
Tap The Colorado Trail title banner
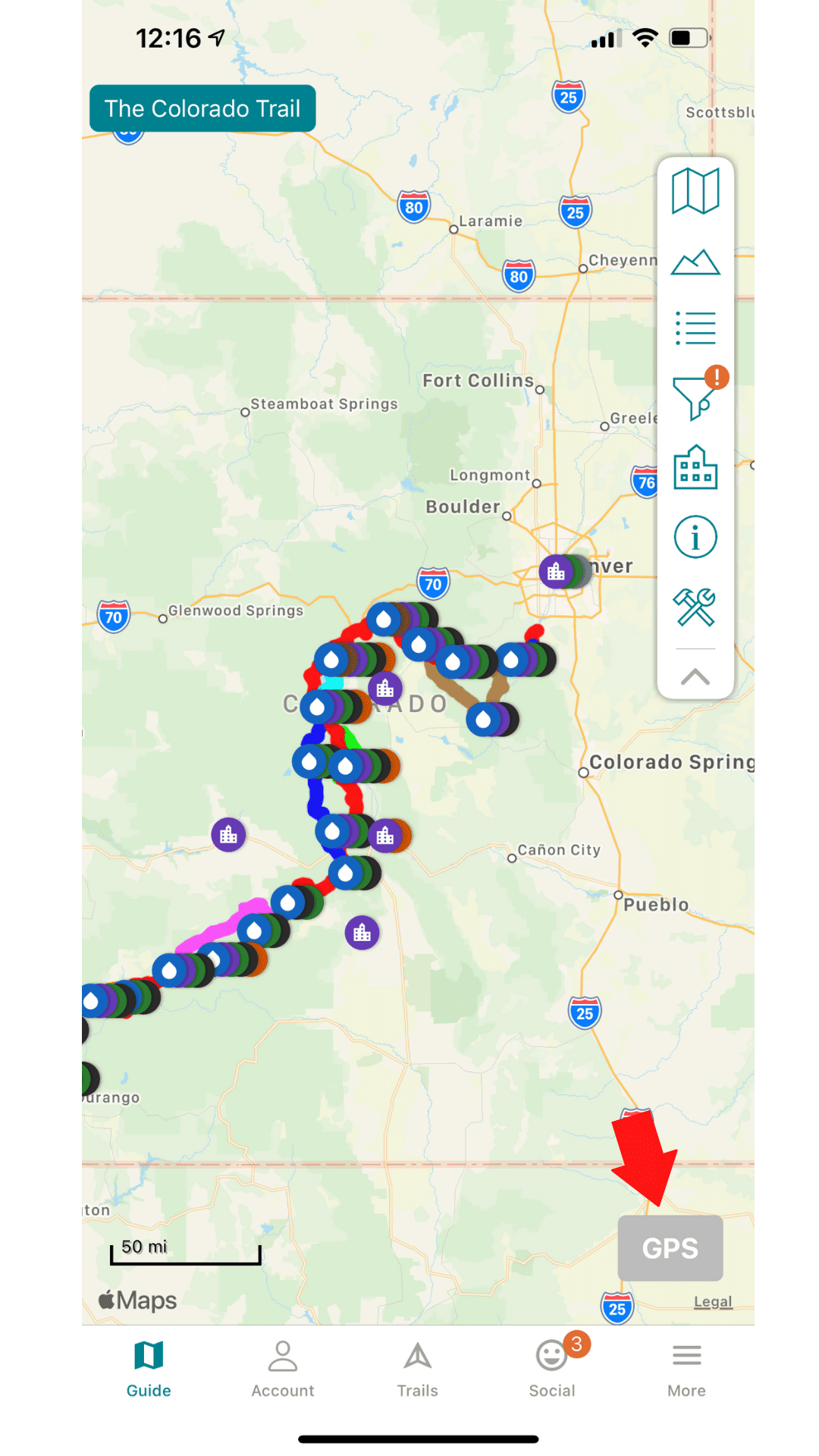point(202,108)
